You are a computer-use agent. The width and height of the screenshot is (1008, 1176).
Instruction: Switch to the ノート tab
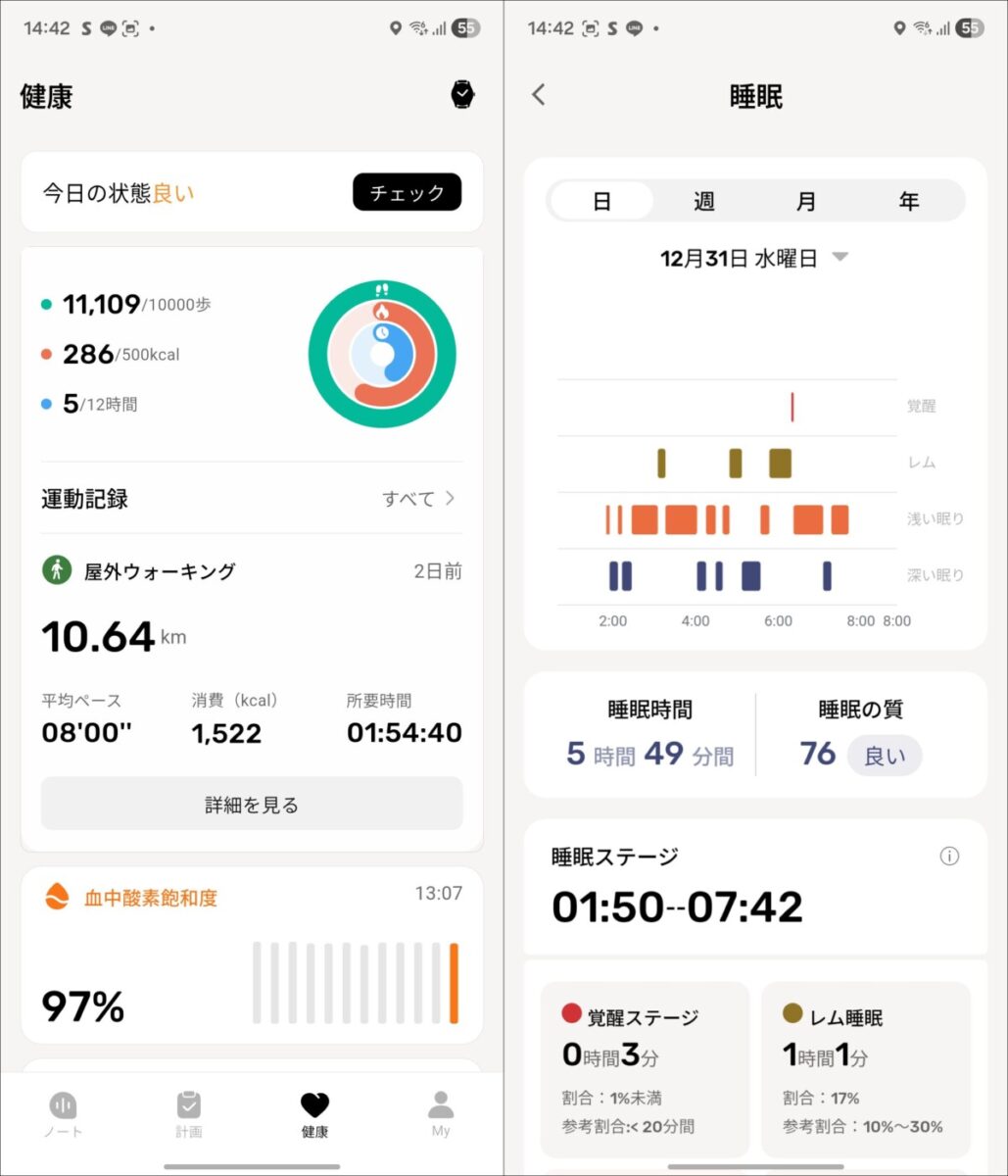coord(63,1114)
